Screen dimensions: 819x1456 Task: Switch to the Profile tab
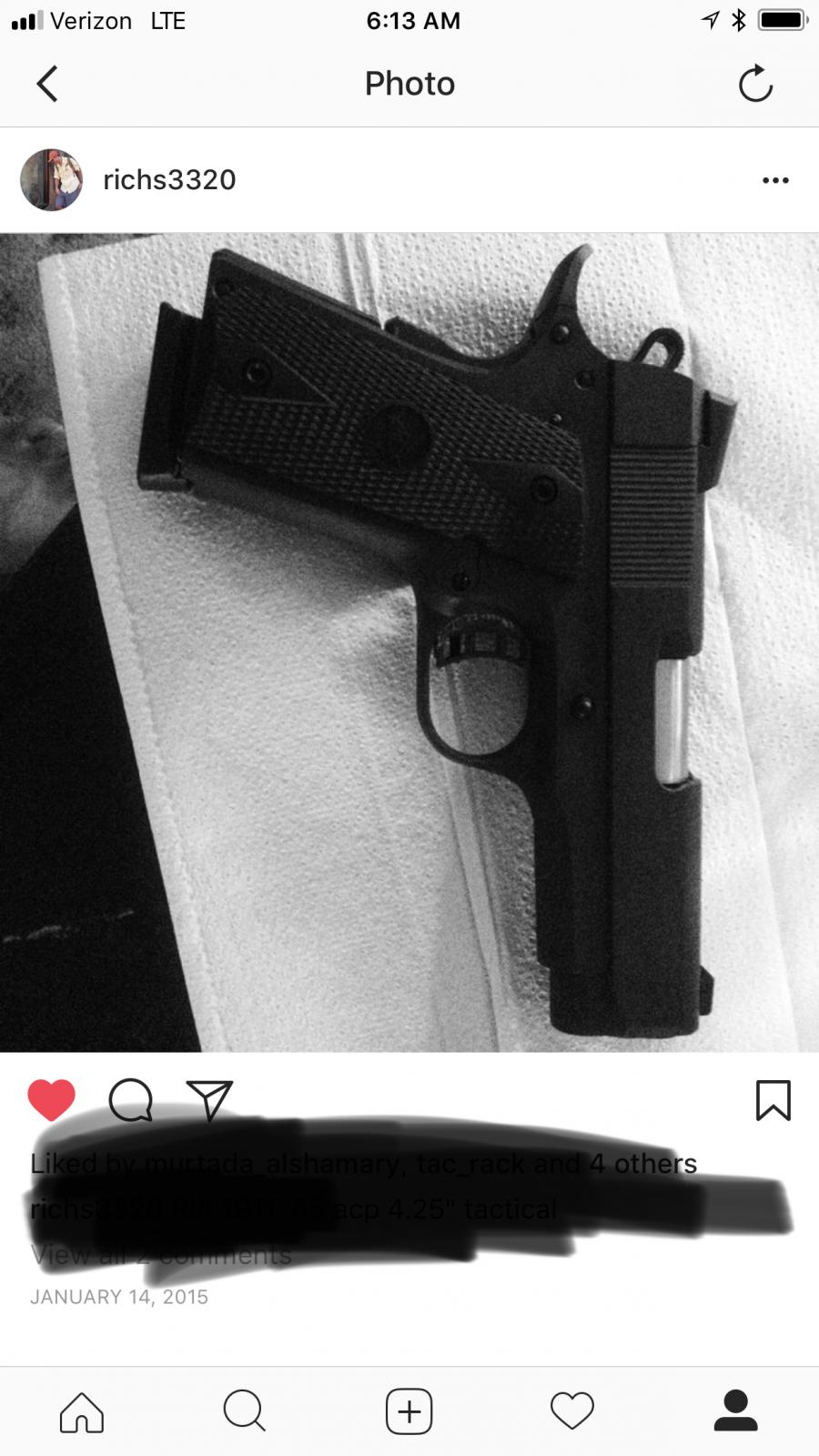pos(735,1411)
